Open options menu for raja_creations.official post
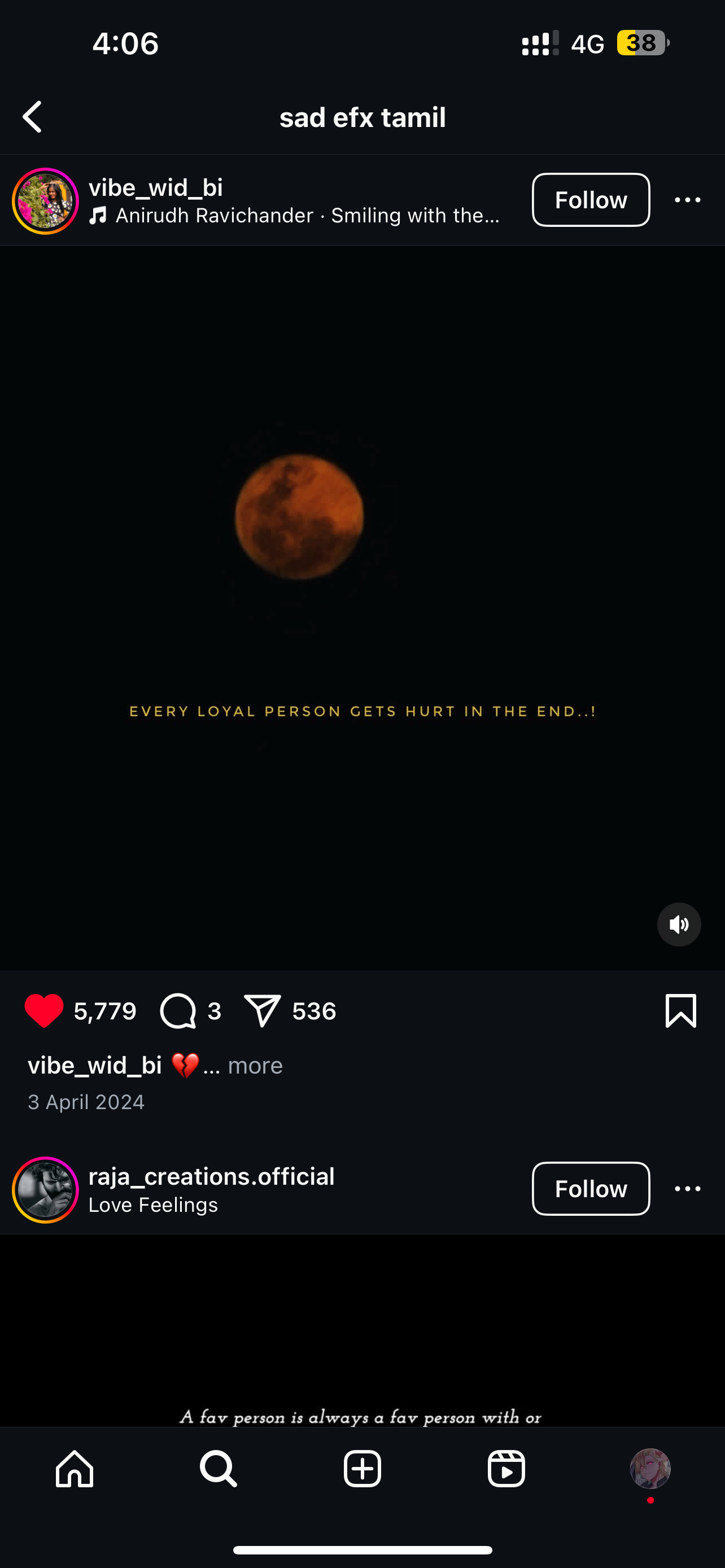The height and width of the screenshot is (1568, 725). 687,1188
